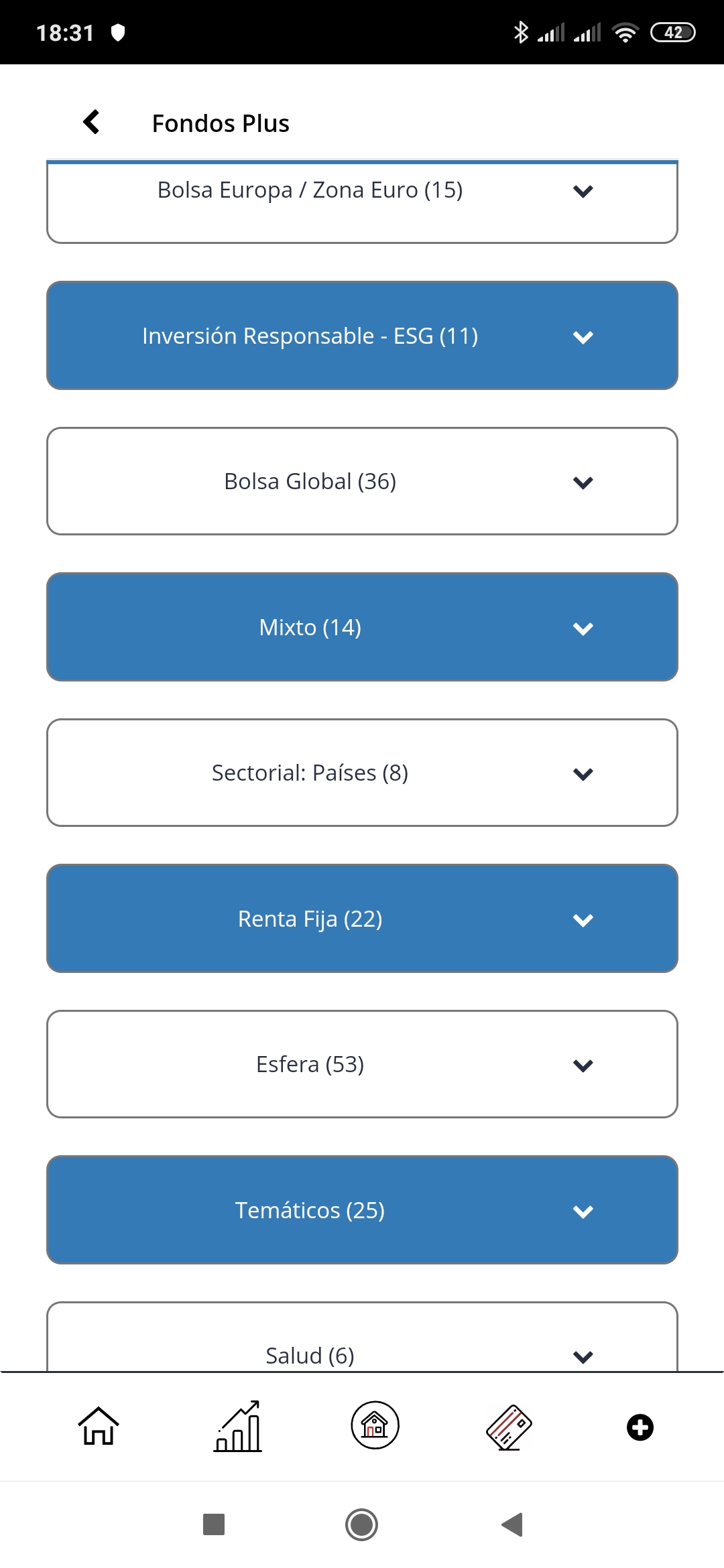724x1568 pixels.
Task: Expand the Esfera (53) section
Action: tap(362, 1064)
